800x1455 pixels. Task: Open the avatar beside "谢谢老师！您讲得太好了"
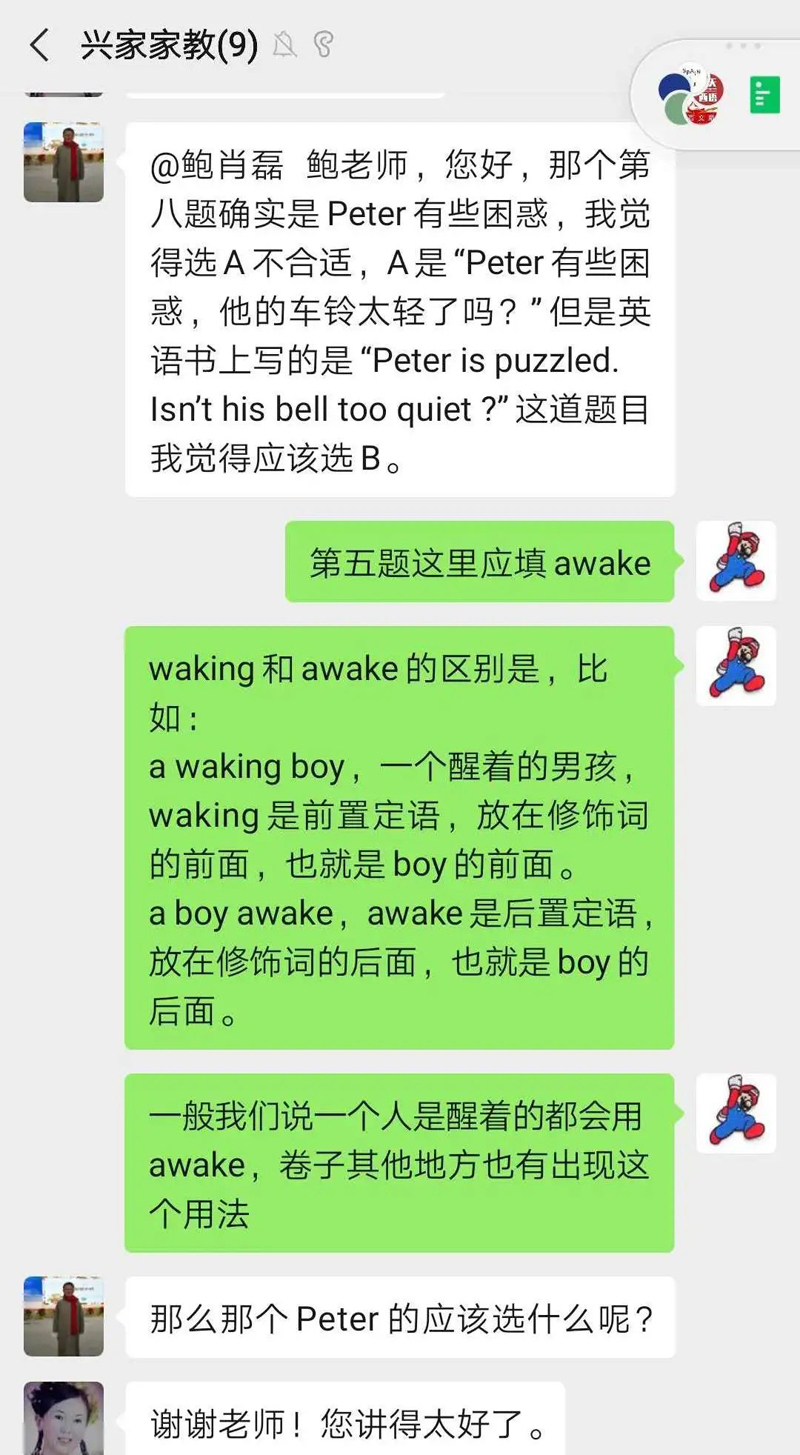64,1418
